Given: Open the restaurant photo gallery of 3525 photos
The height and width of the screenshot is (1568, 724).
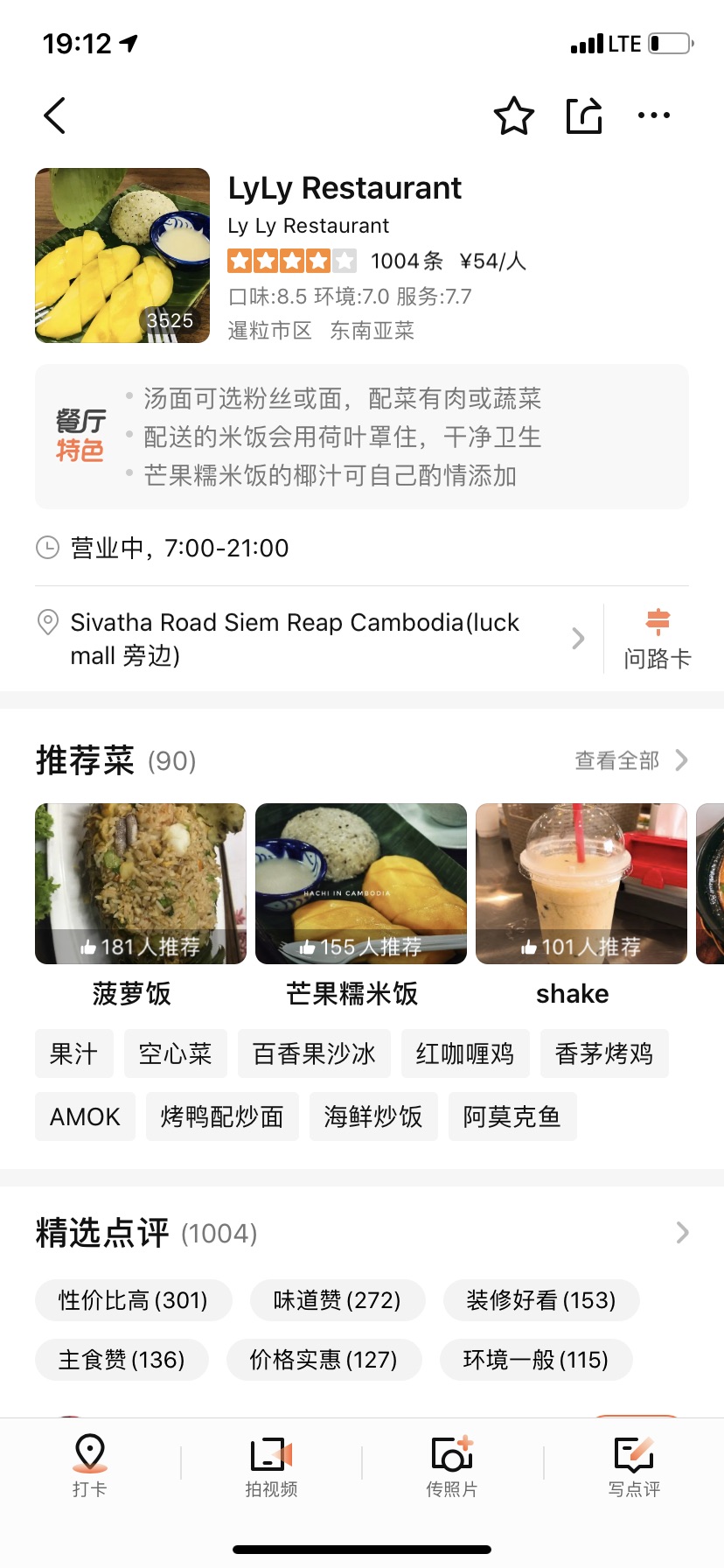Looking at the screenshot, I should pyautogui.click(x=122, y=255).
